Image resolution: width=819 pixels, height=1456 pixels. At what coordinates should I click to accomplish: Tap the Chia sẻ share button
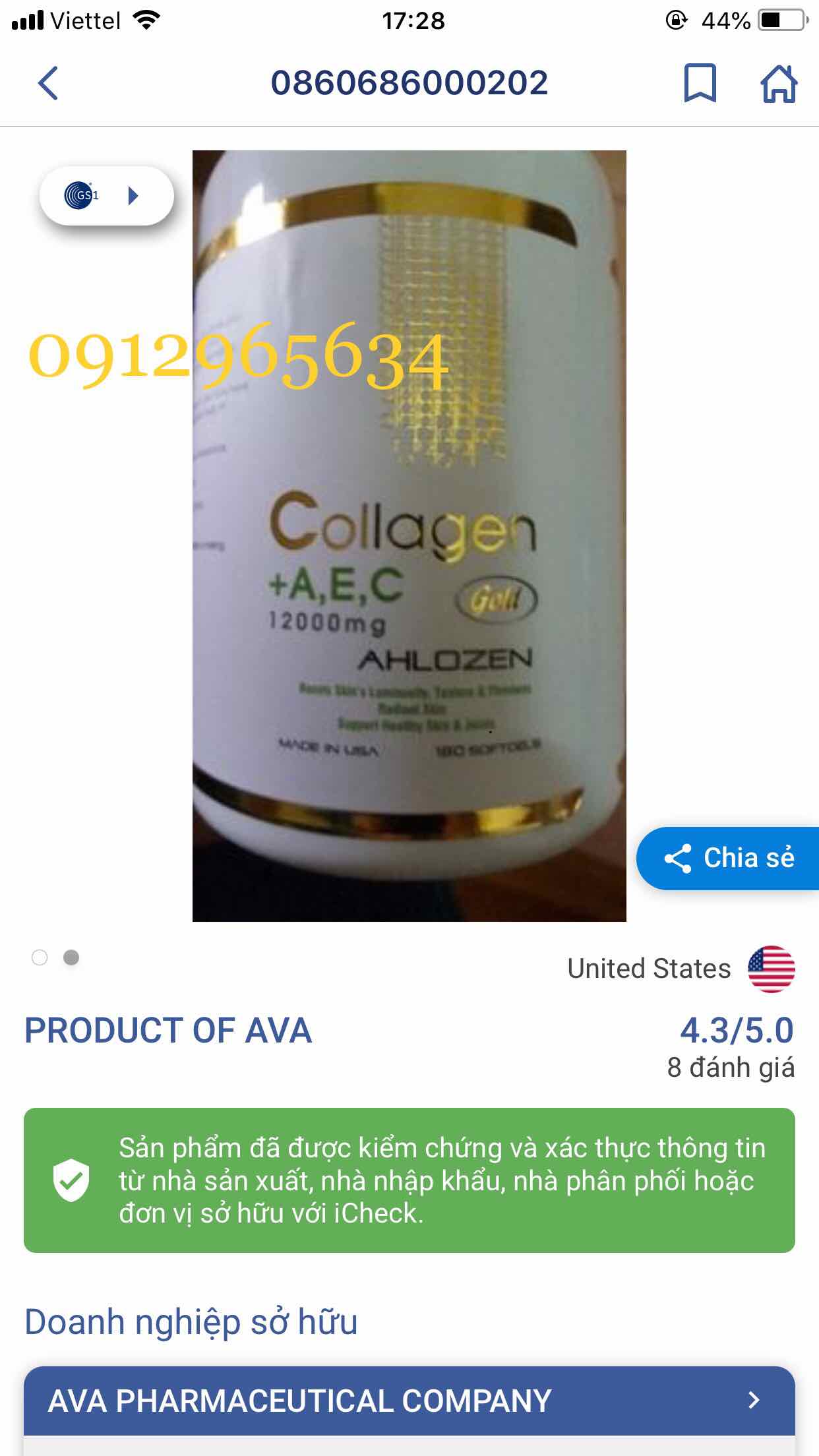pos(729,858)
